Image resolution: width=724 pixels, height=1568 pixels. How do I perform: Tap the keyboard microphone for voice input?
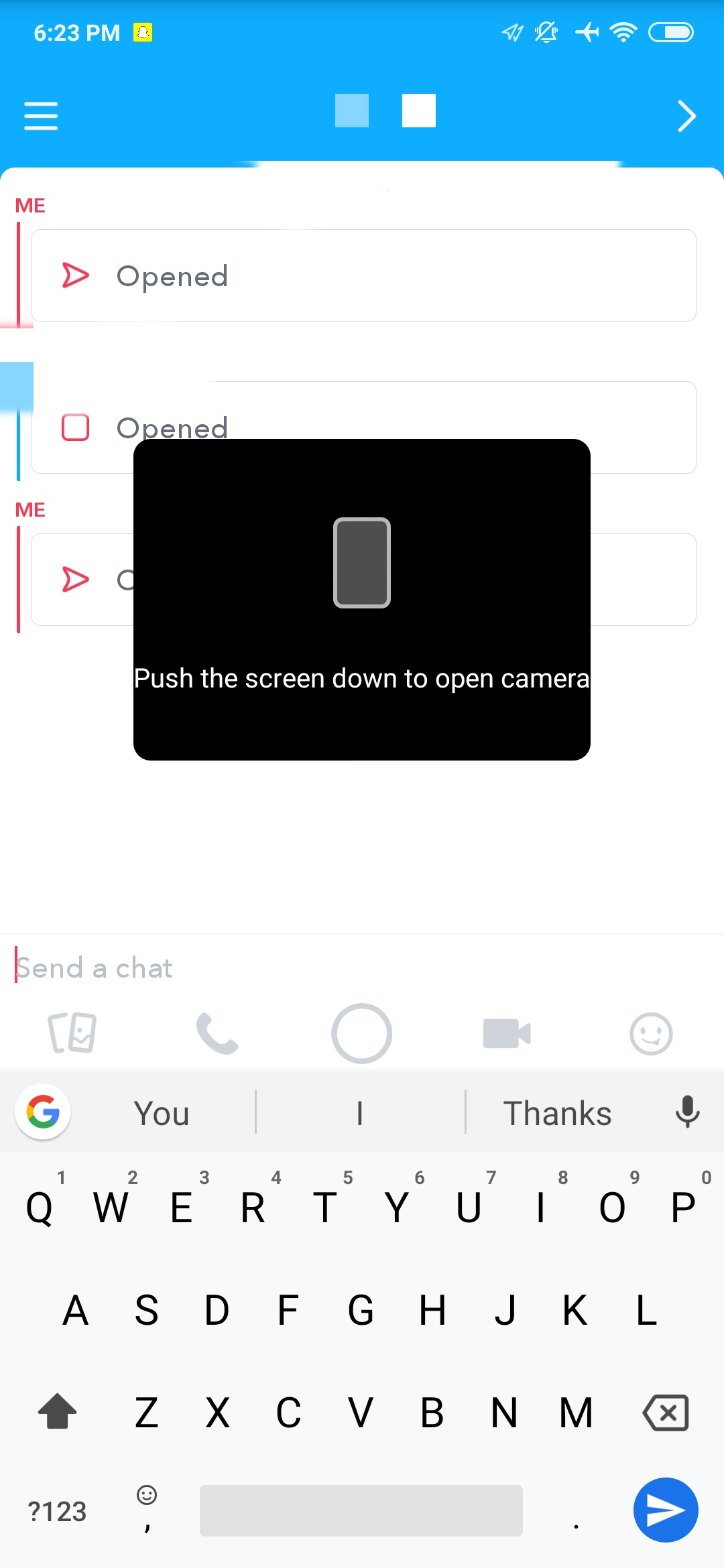click(687, 1112)
